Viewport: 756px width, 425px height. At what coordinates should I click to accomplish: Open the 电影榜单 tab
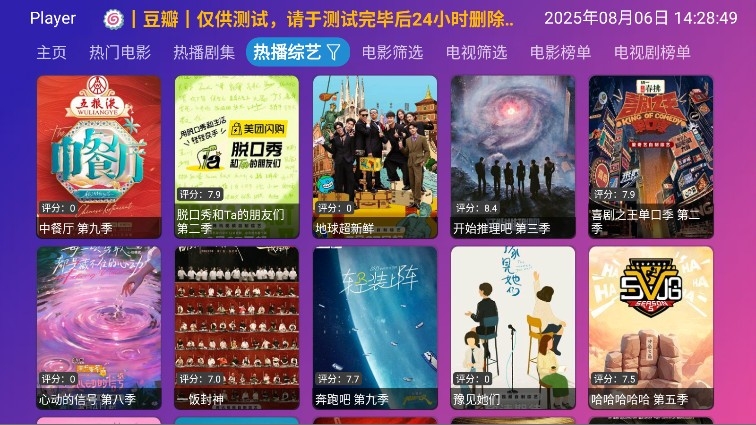tap(560, 52)
